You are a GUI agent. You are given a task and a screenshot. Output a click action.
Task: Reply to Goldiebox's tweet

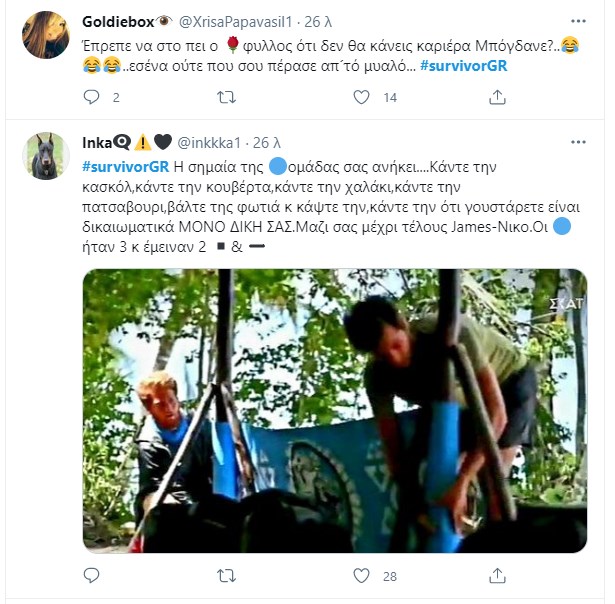(x=92, y=97)
